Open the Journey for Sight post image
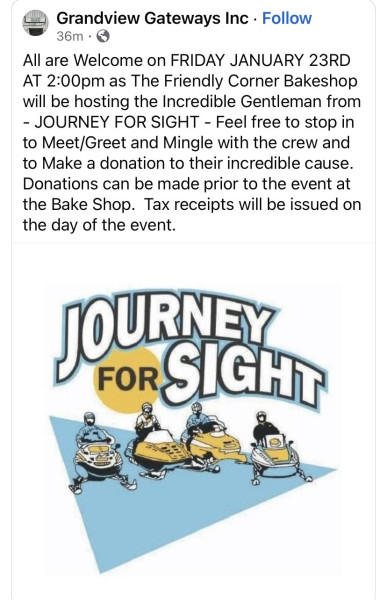Screen dimensions: 387x600 (193, 421)
